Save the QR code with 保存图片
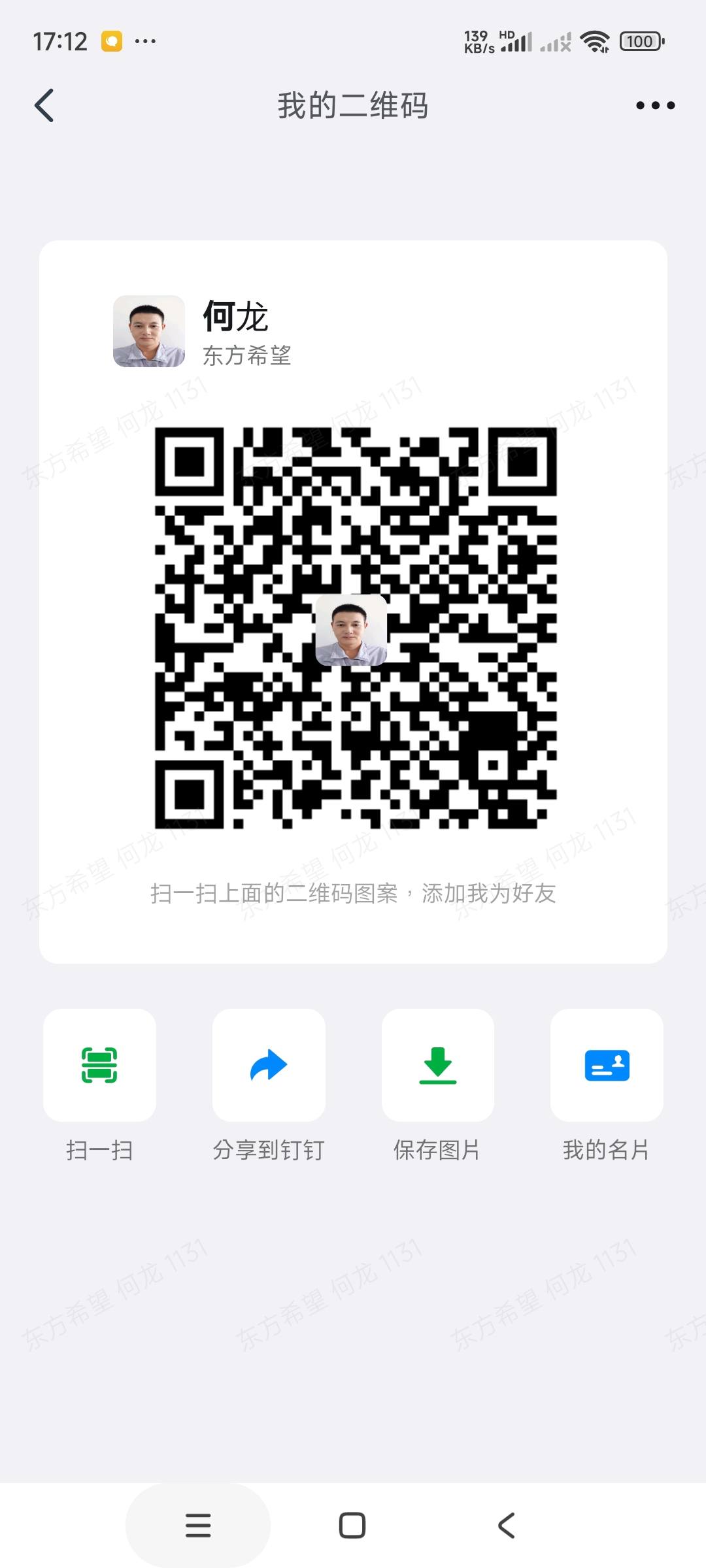This screenshot has width=706, height=1568. click(x=437, y=1066)
